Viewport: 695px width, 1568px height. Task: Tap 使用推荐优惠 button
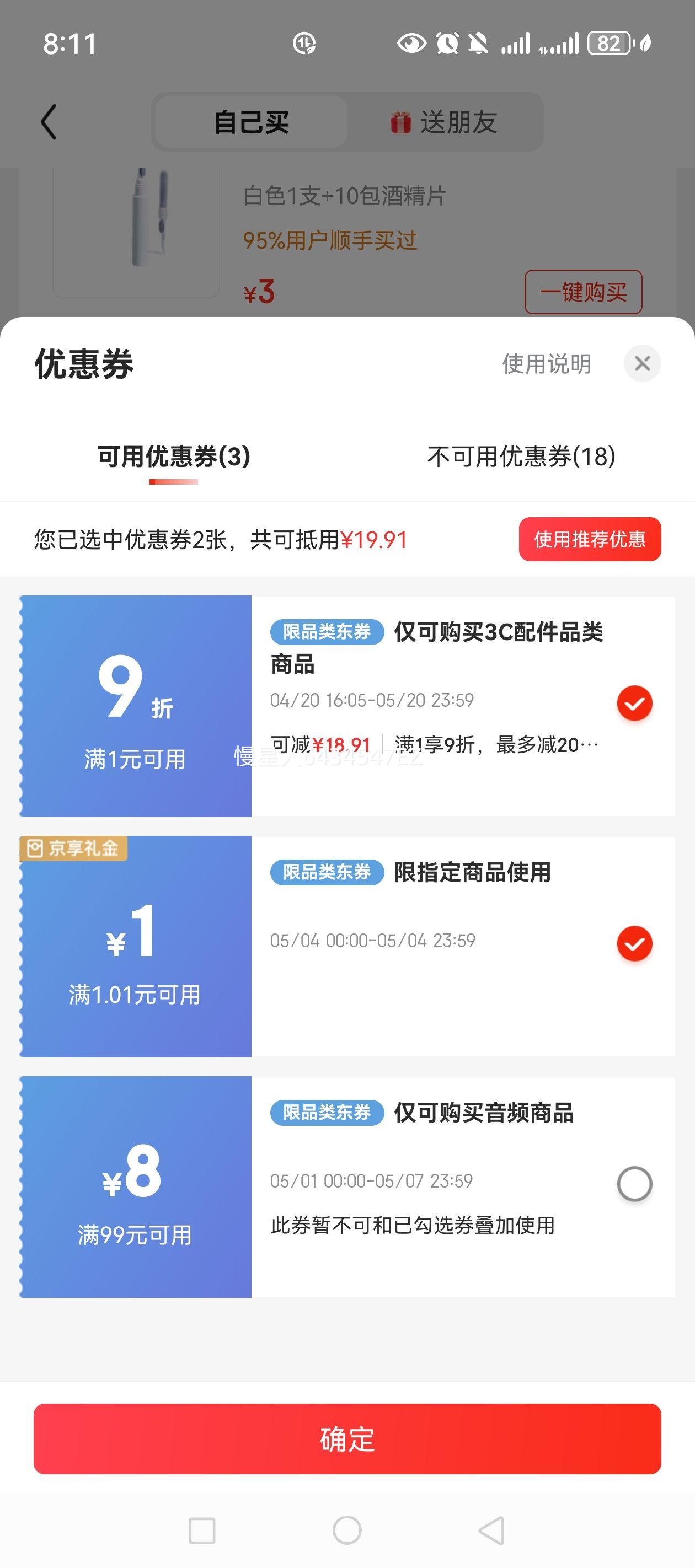(590, 539)
